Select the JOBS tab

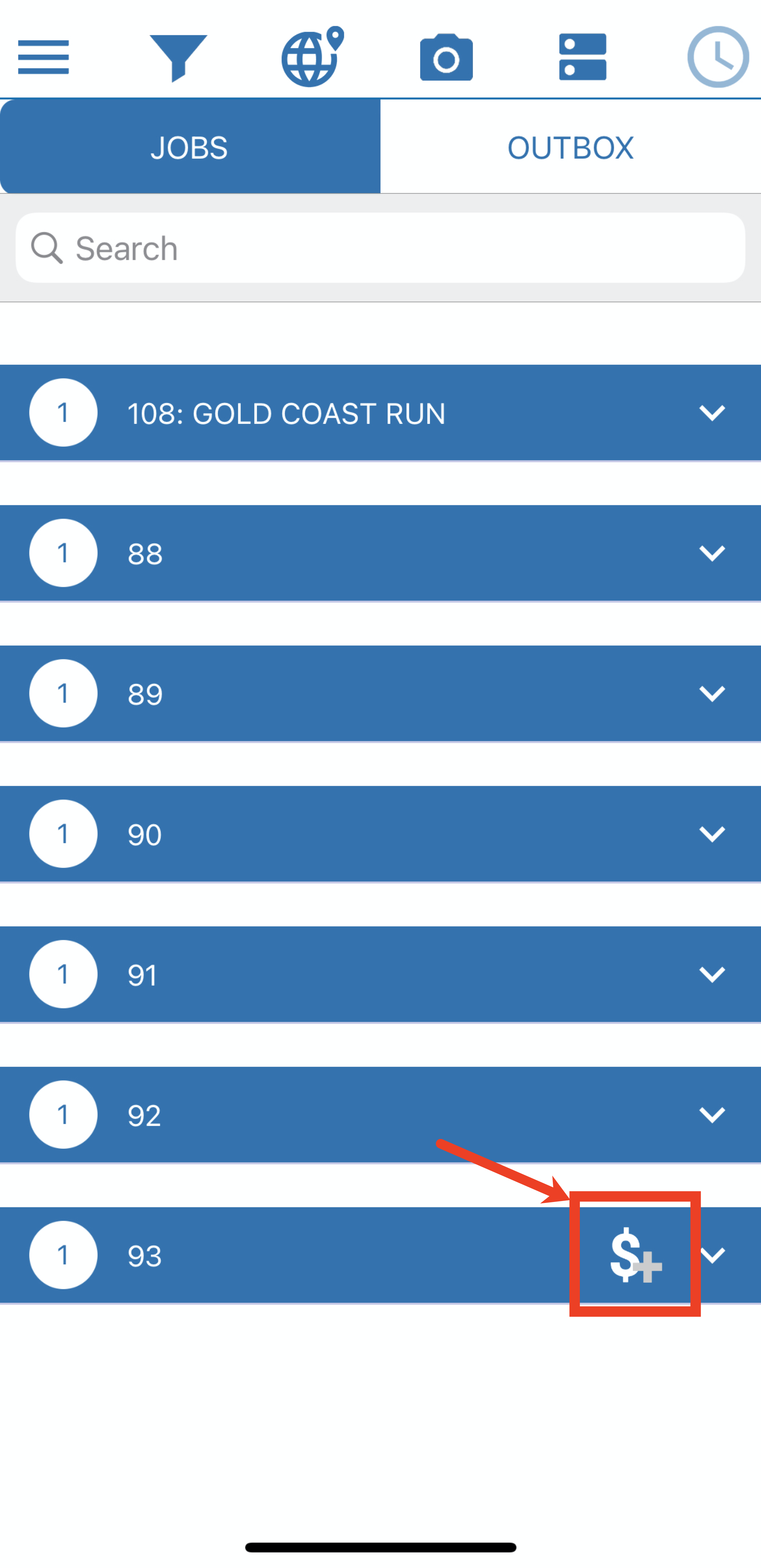(x=189, y=146)
